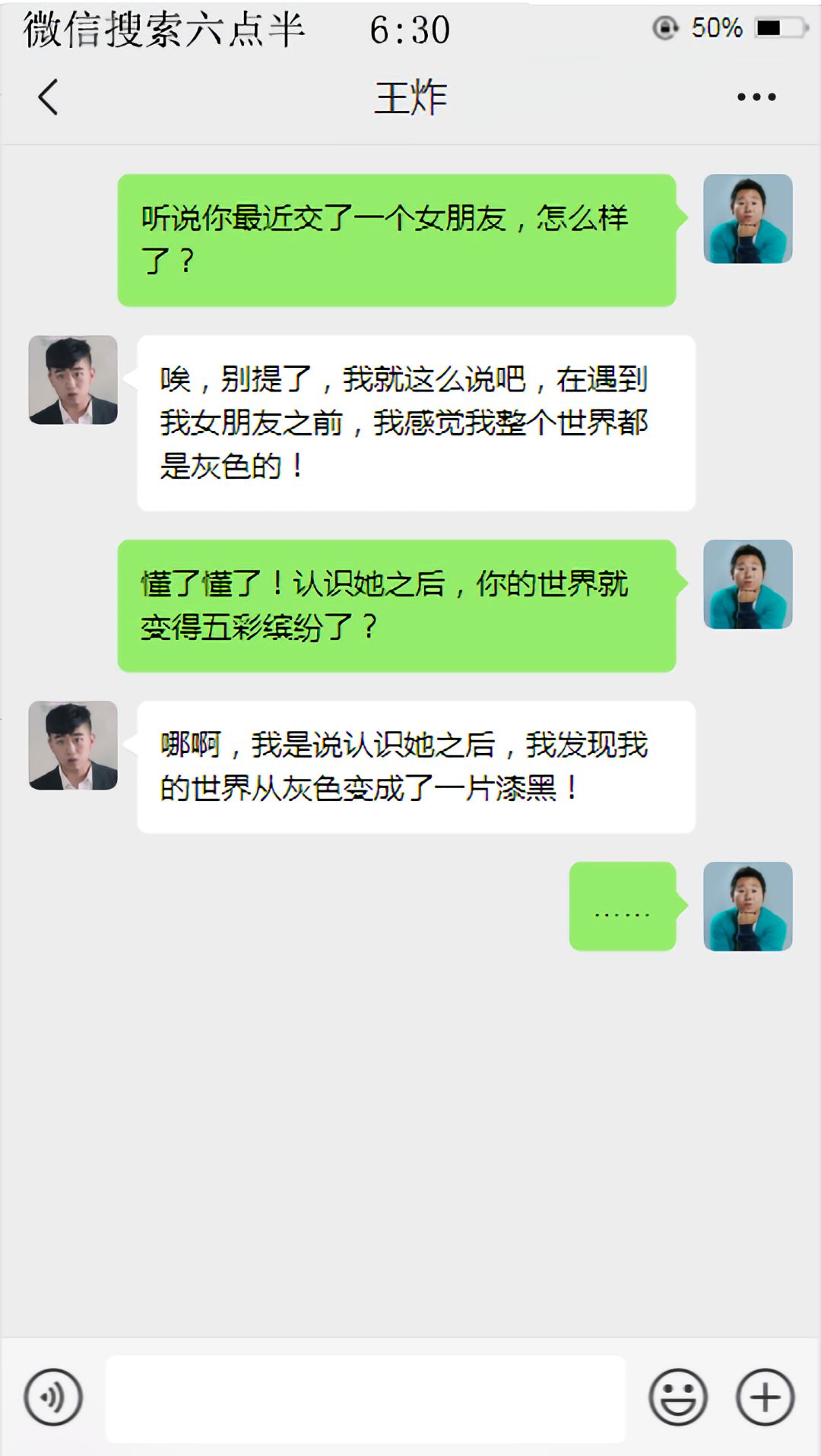Image resolution: width=821 pixels, height=1456 pixels.
Task: Switch to voice message input
Action: pyautogui.click(x=53, y=1397)
